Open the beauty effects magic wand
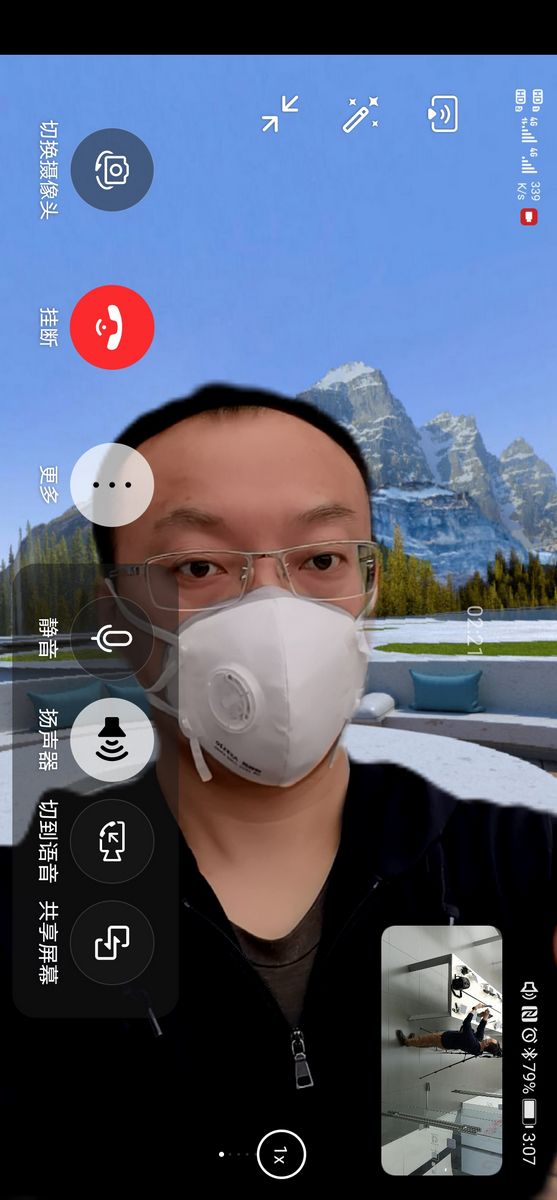Screen dimensions: 557x1200 359,114
